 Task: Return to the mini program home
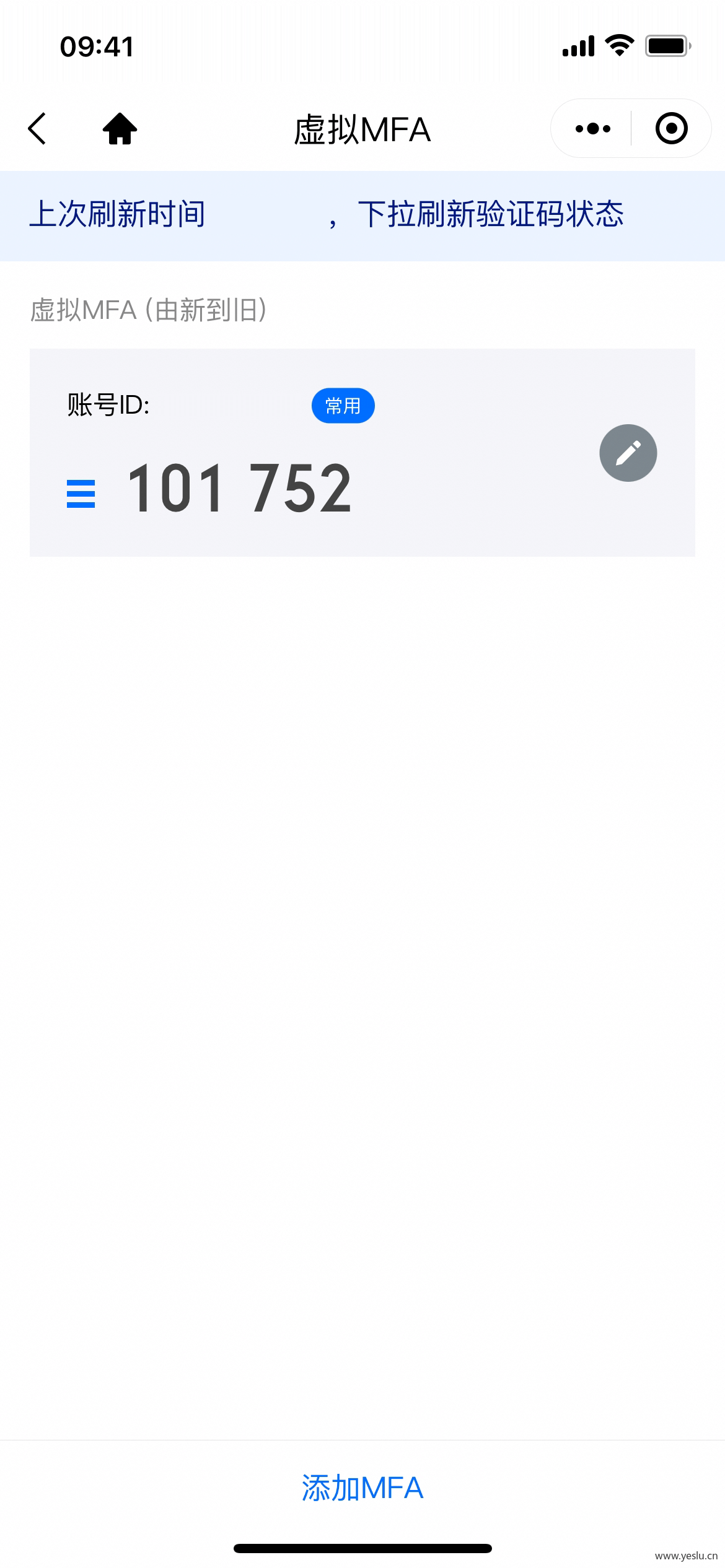pyautogui.click(x=120, y=129)
